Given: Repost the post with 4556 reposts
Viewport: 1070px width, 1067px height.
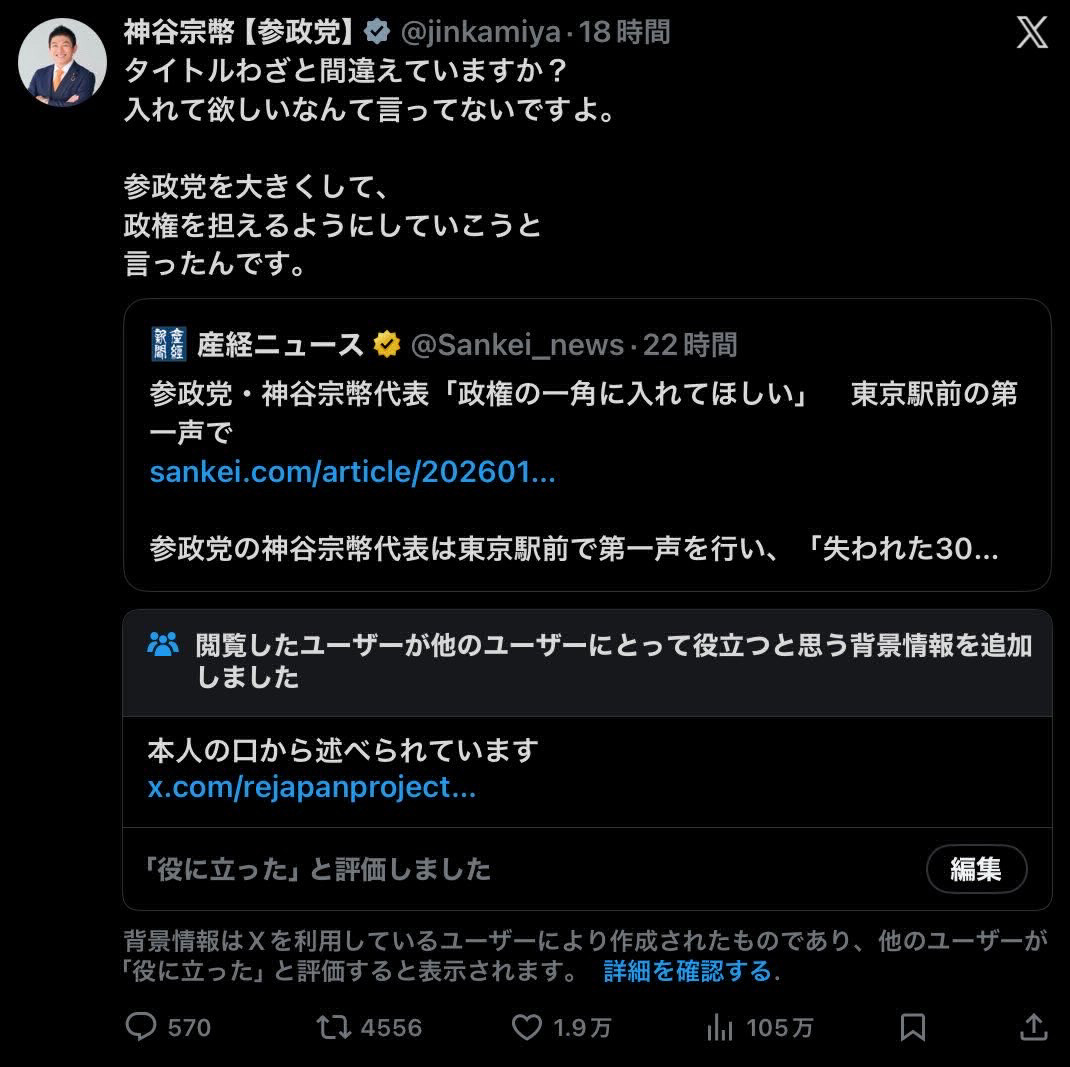Looking at the screenshot, I should coord(330,1027).
